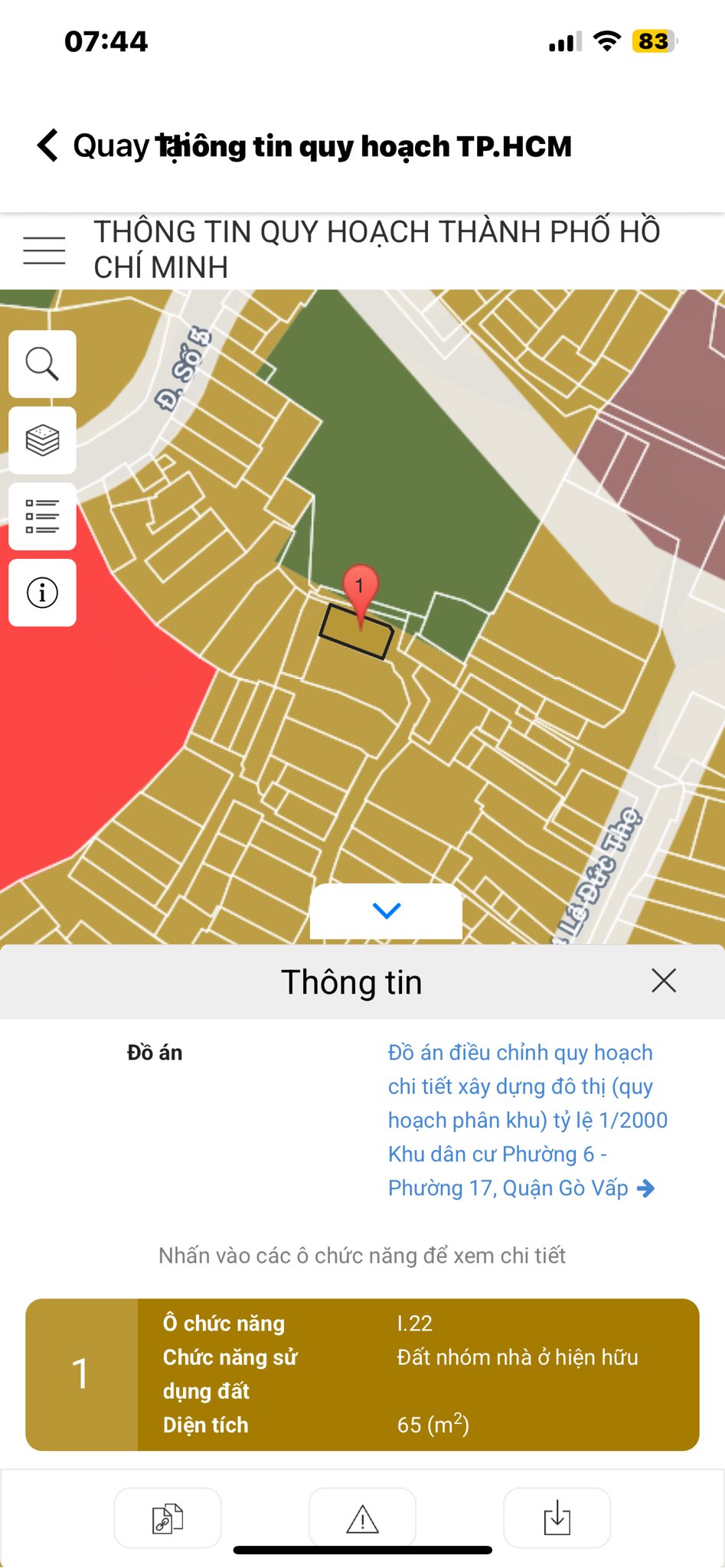The width and height of the screenshot is (725, 1568).
Task: Open the hamburger menu
Action: [44, 250]
